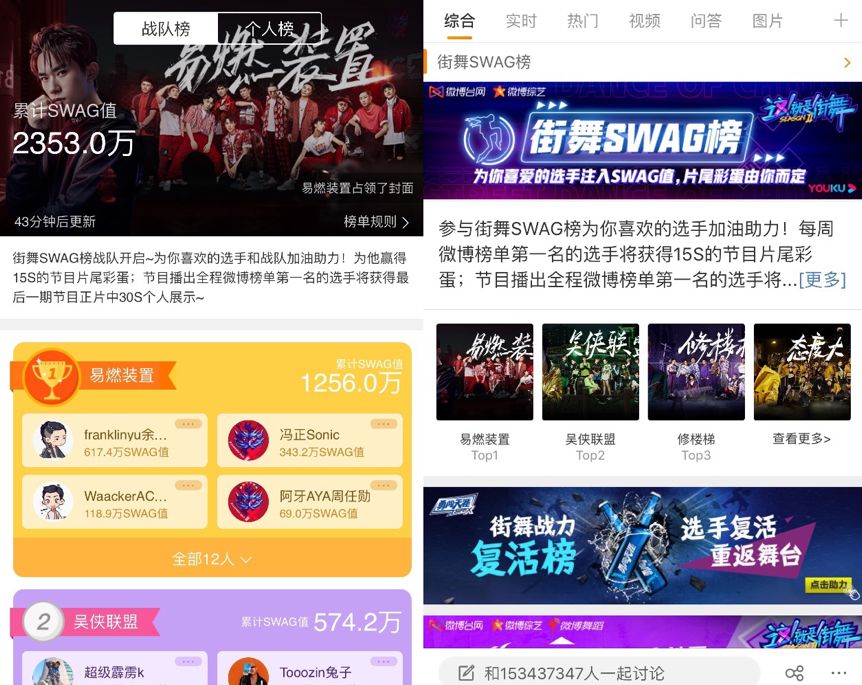Open WaackerAC's player card
The image size is (862, 685).
(115, 503)
